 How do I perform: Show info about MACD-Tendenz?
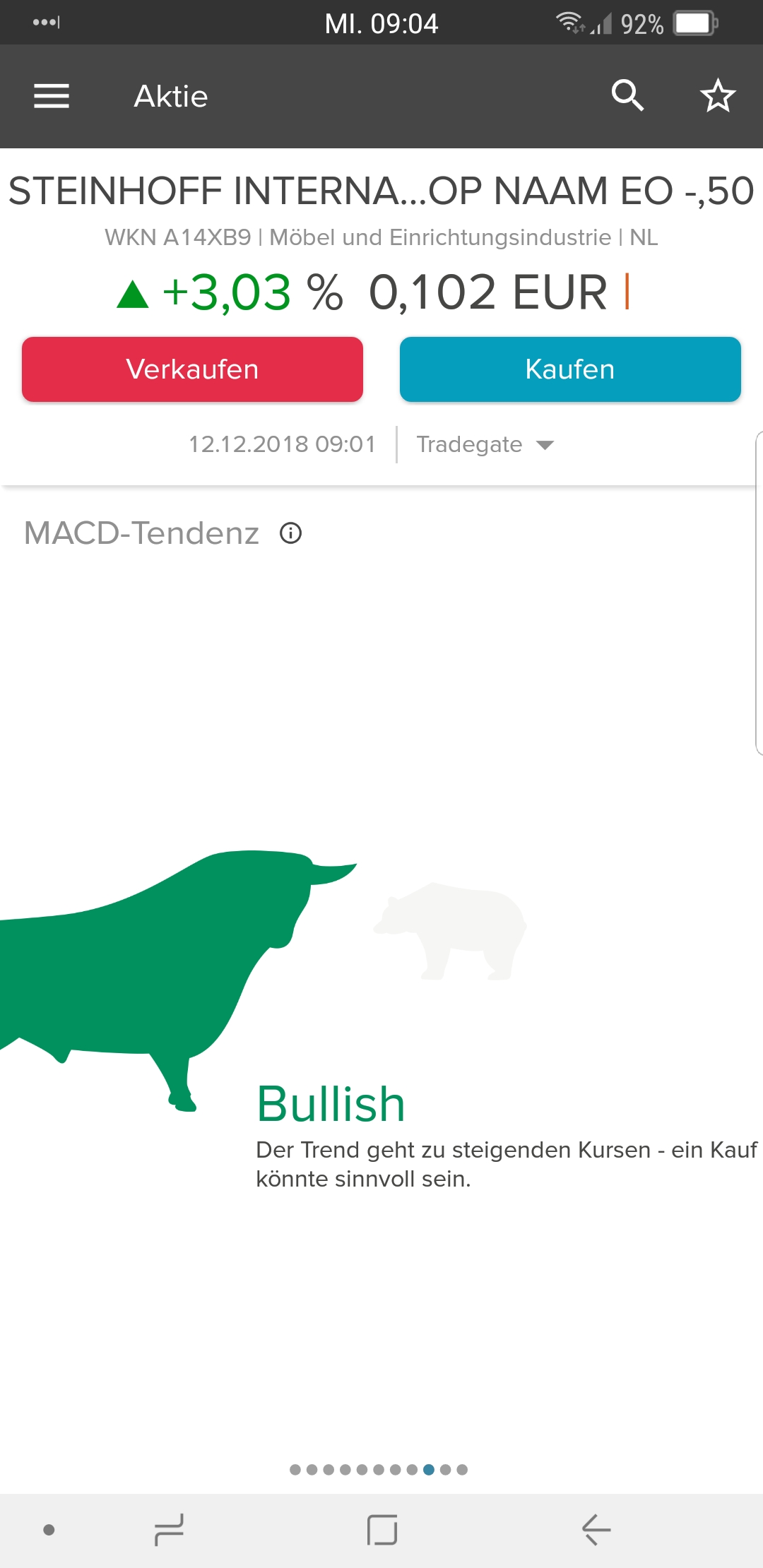pos(290,533)
